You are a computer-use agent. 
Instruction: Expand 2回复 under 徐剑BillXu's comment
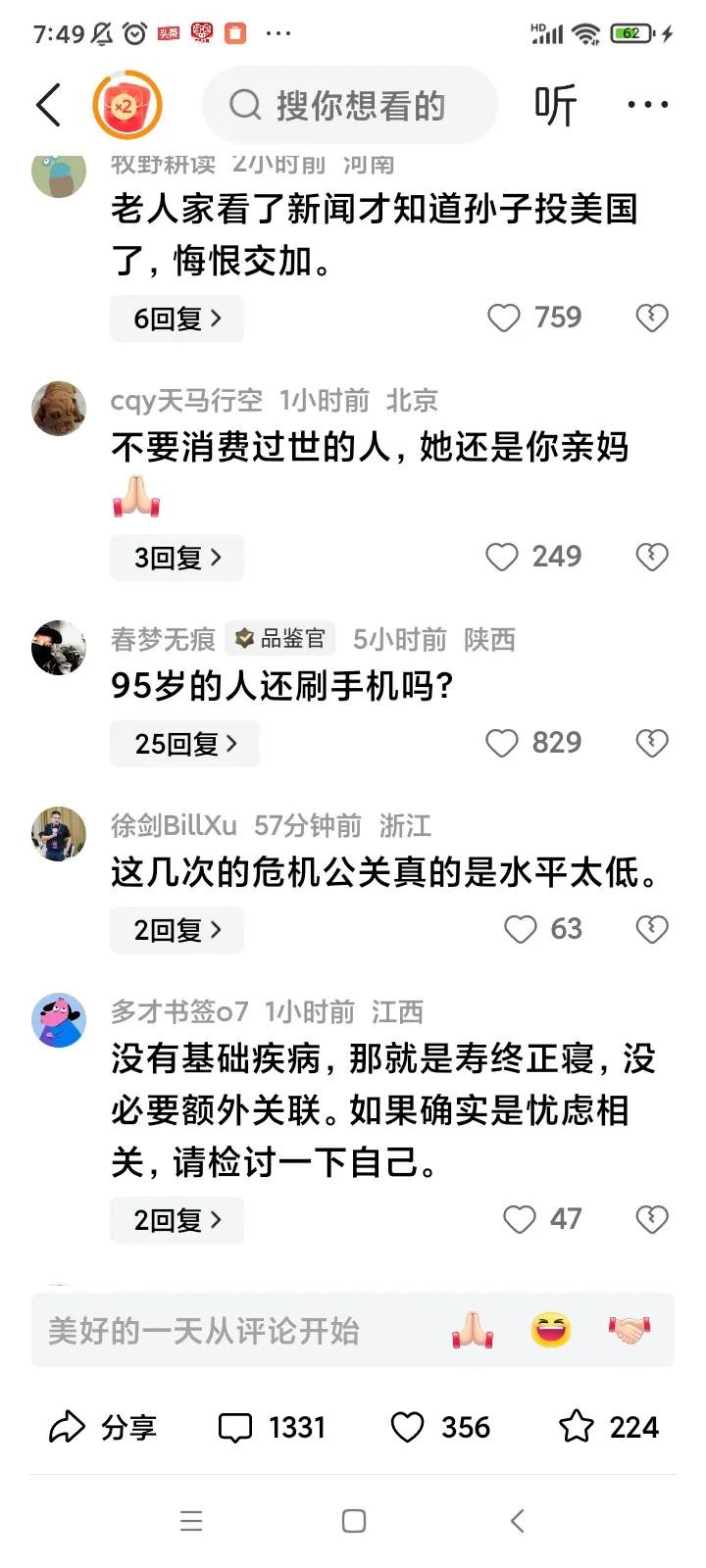tap(176, 930)
